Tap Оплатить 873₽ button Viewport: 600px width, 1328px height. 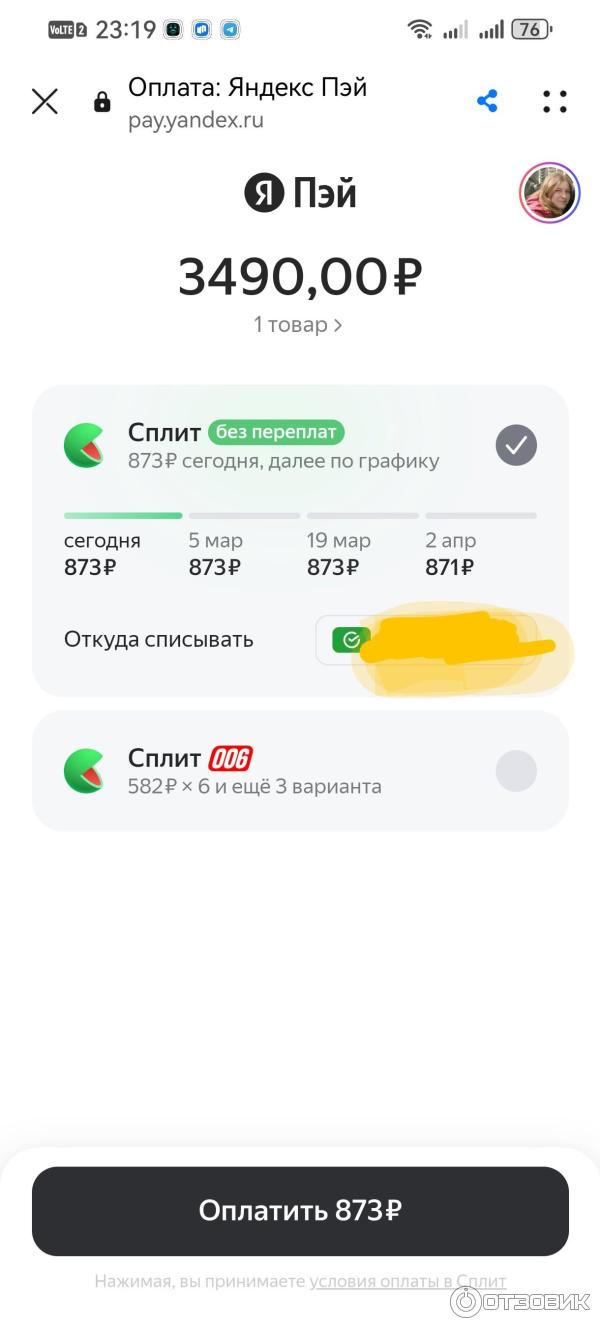pyautogui.click(x=300, y=1211)
